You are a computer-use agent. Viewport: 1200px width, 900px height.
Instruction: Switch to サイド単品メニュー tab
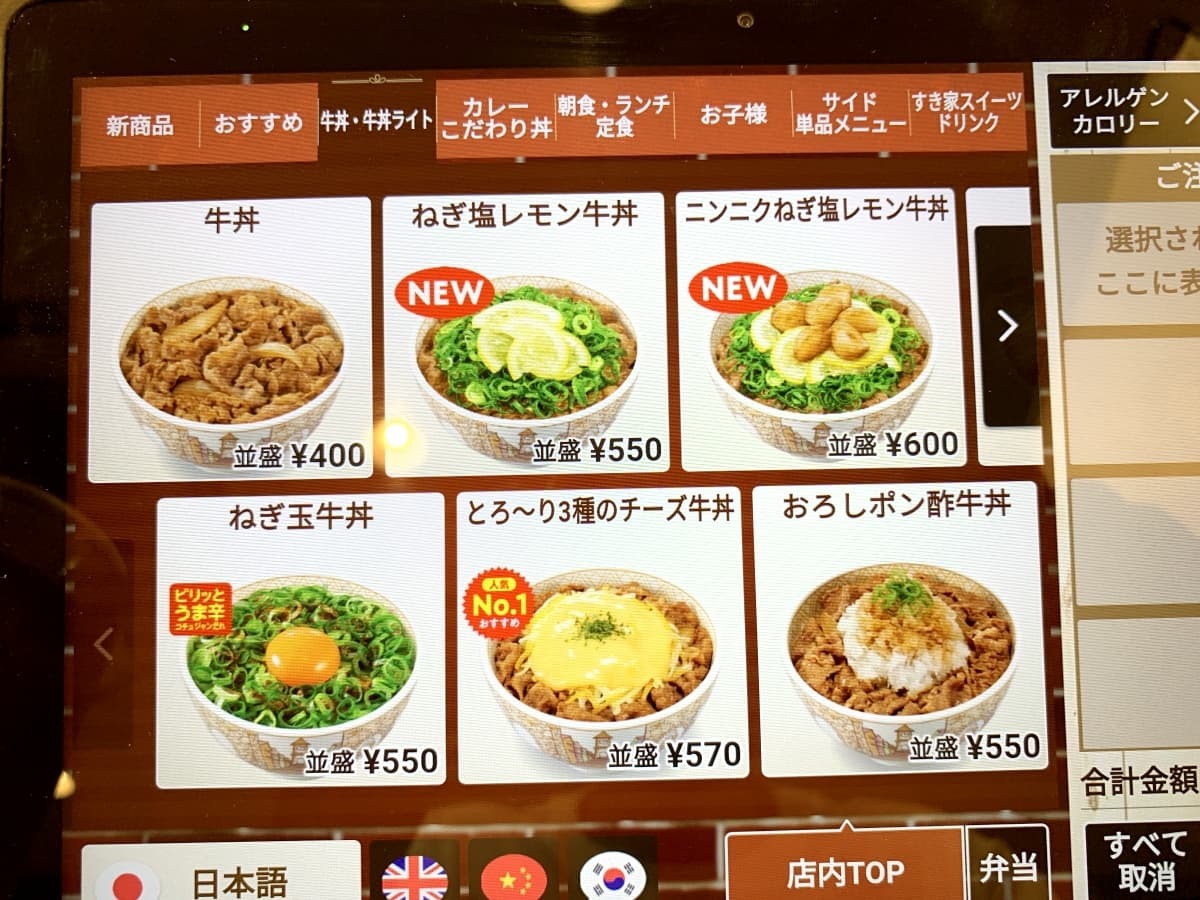(850, 113)
